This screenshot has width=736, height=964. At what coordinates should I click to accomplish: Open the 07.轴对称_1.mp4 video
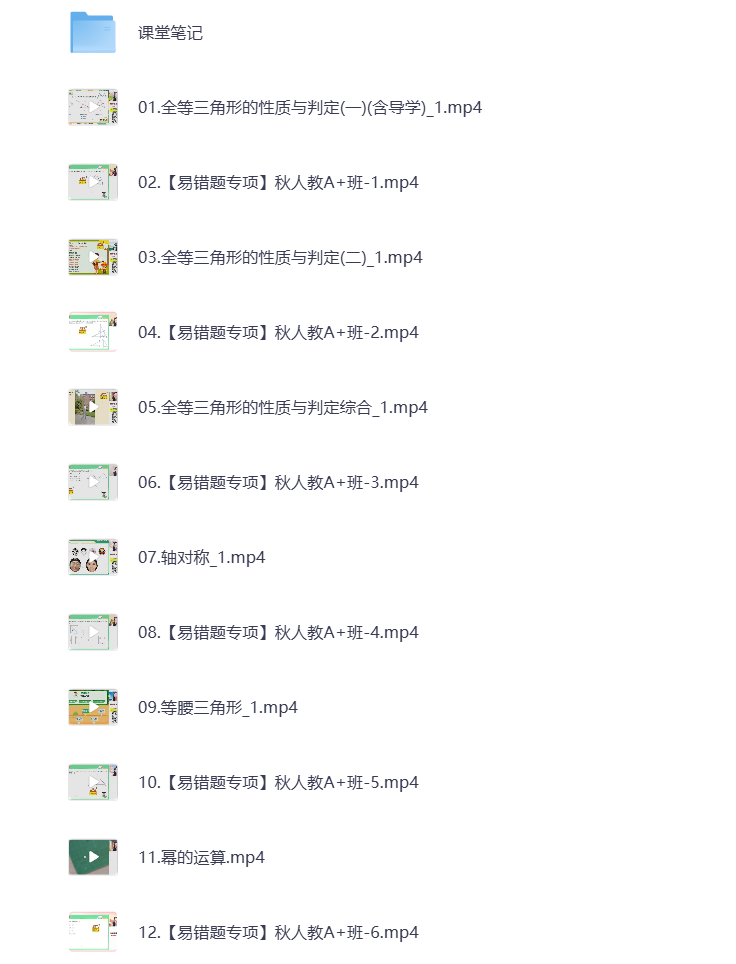(x=201, y=558)
